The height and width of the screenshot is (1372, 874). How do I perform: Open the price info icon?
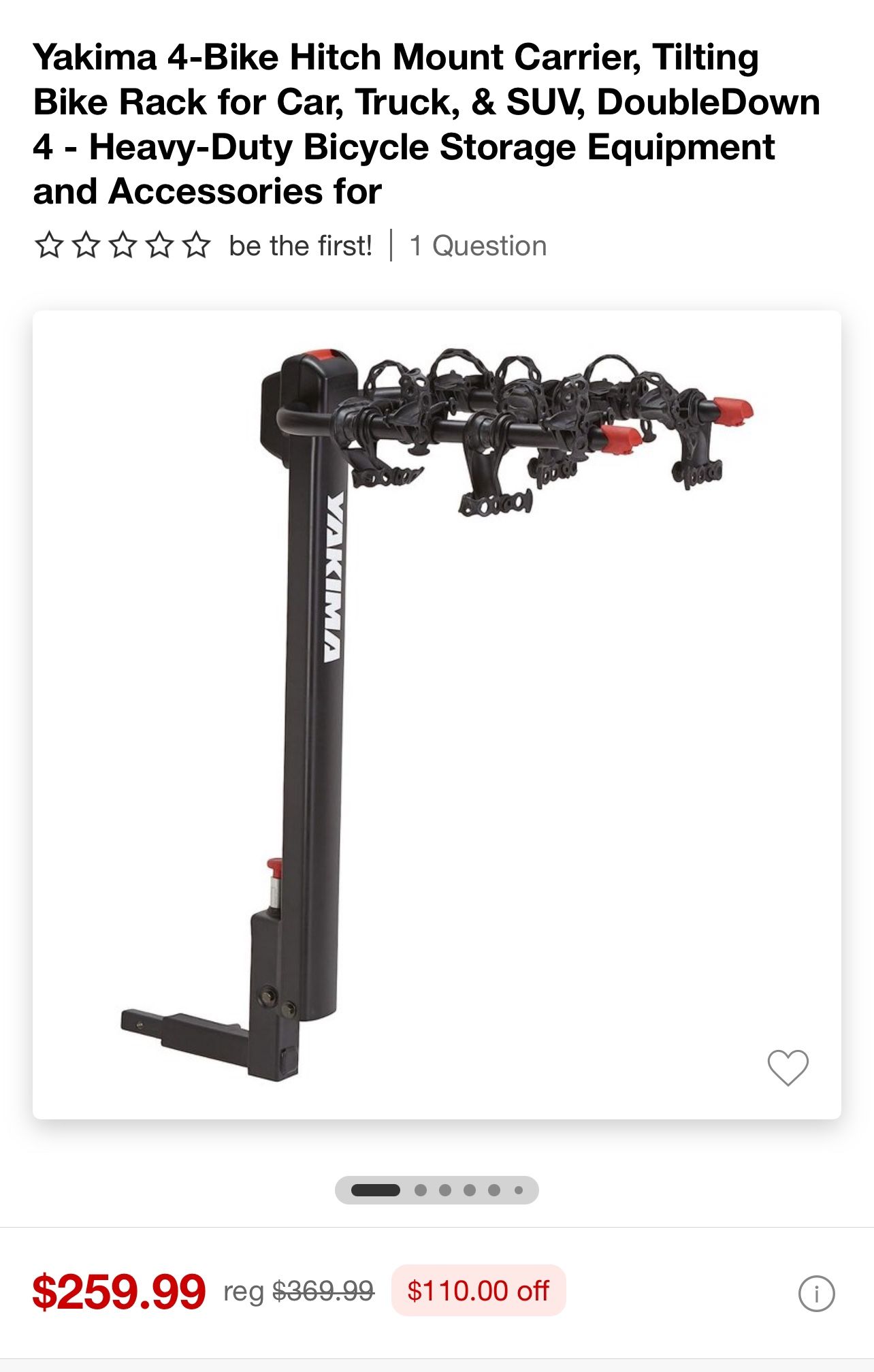[x=816, y=1293]
